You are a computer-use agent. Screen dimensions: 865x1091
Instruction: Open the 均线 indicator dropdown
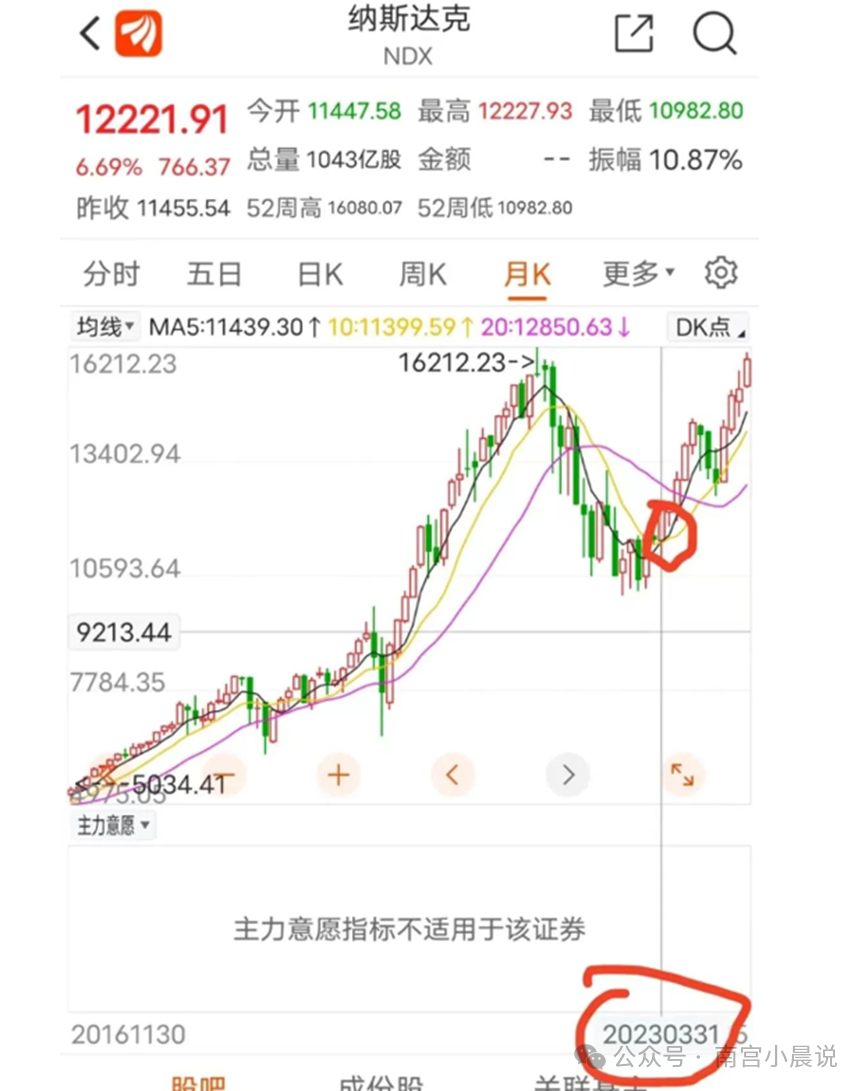(106, 326)
